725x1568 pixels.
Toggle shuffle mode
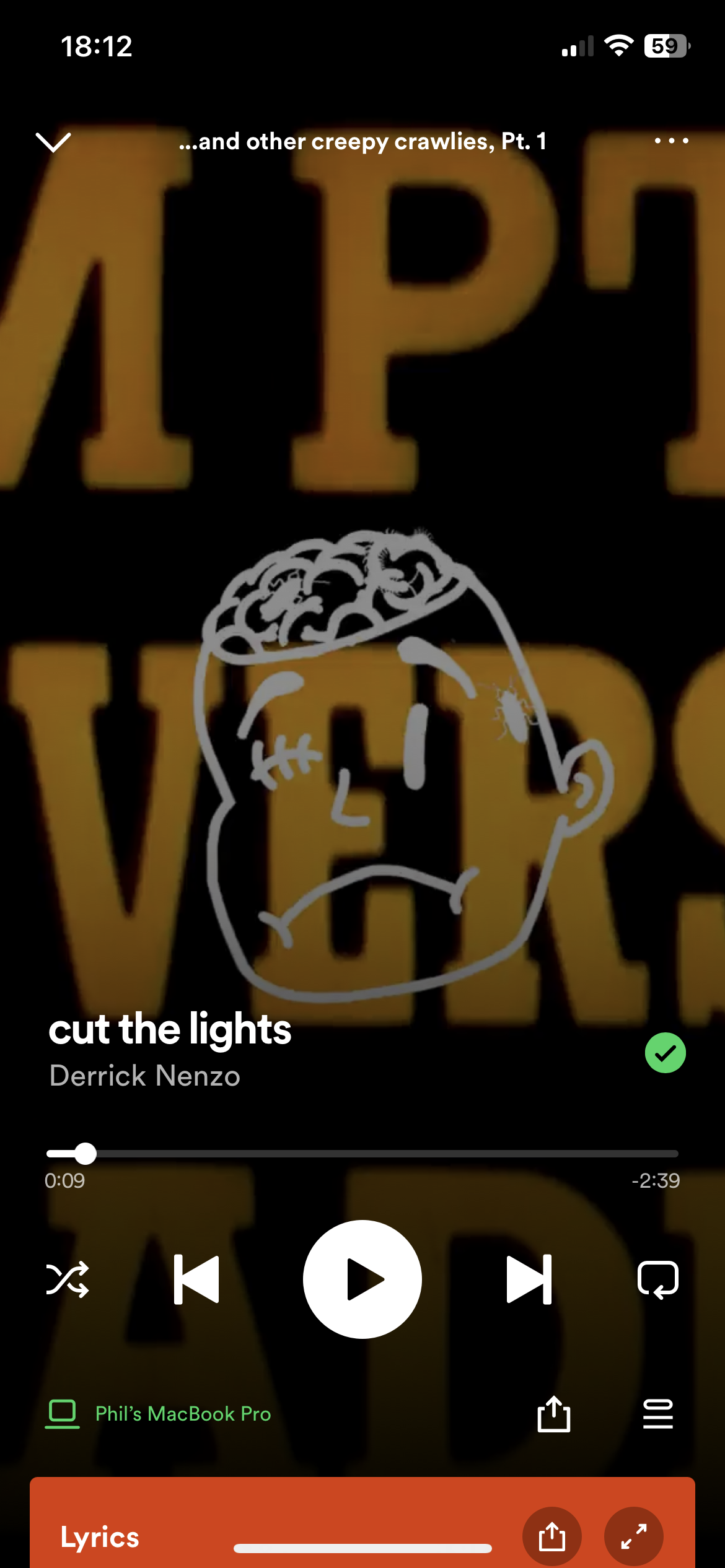pyautogui.click(x=67, y=1279)
